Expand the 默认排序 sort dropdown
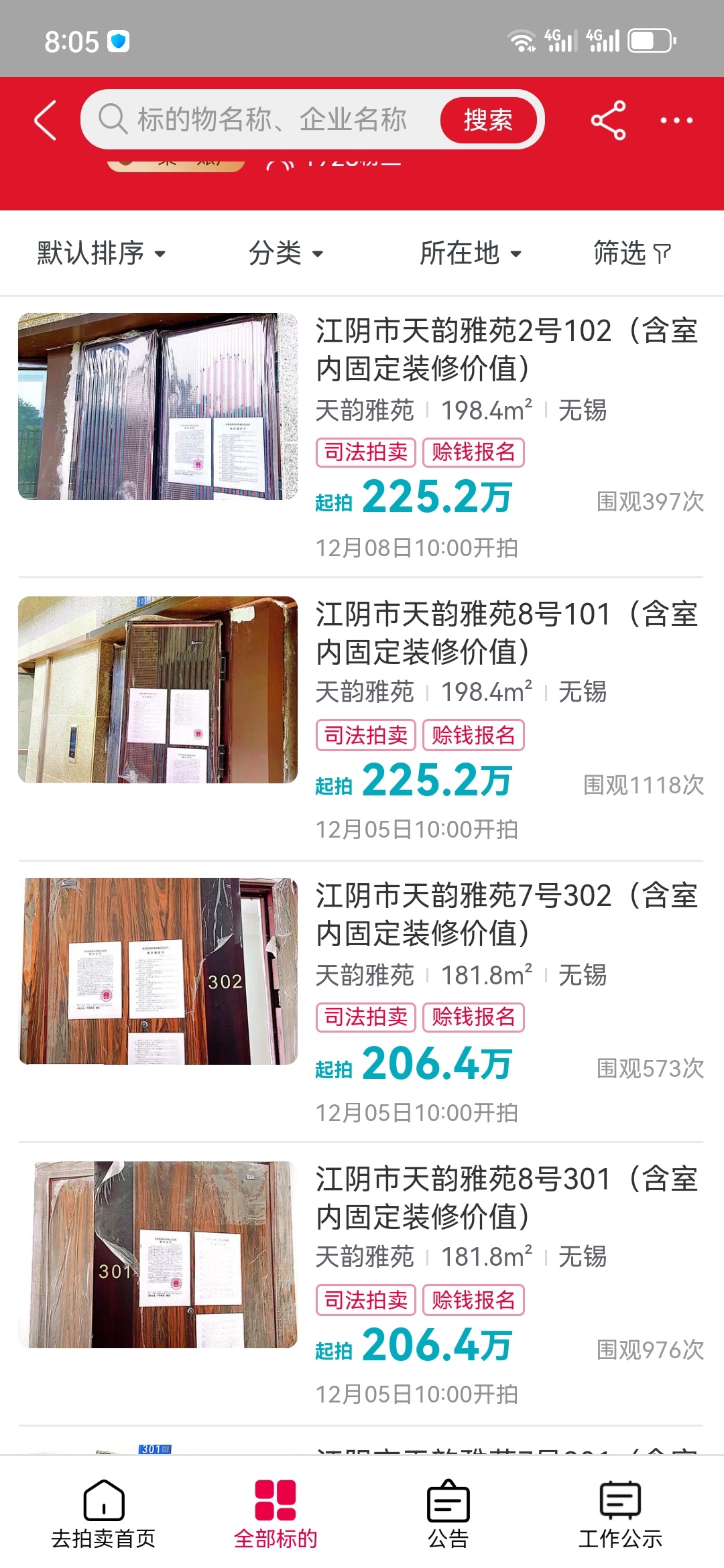 click(101, 253)
